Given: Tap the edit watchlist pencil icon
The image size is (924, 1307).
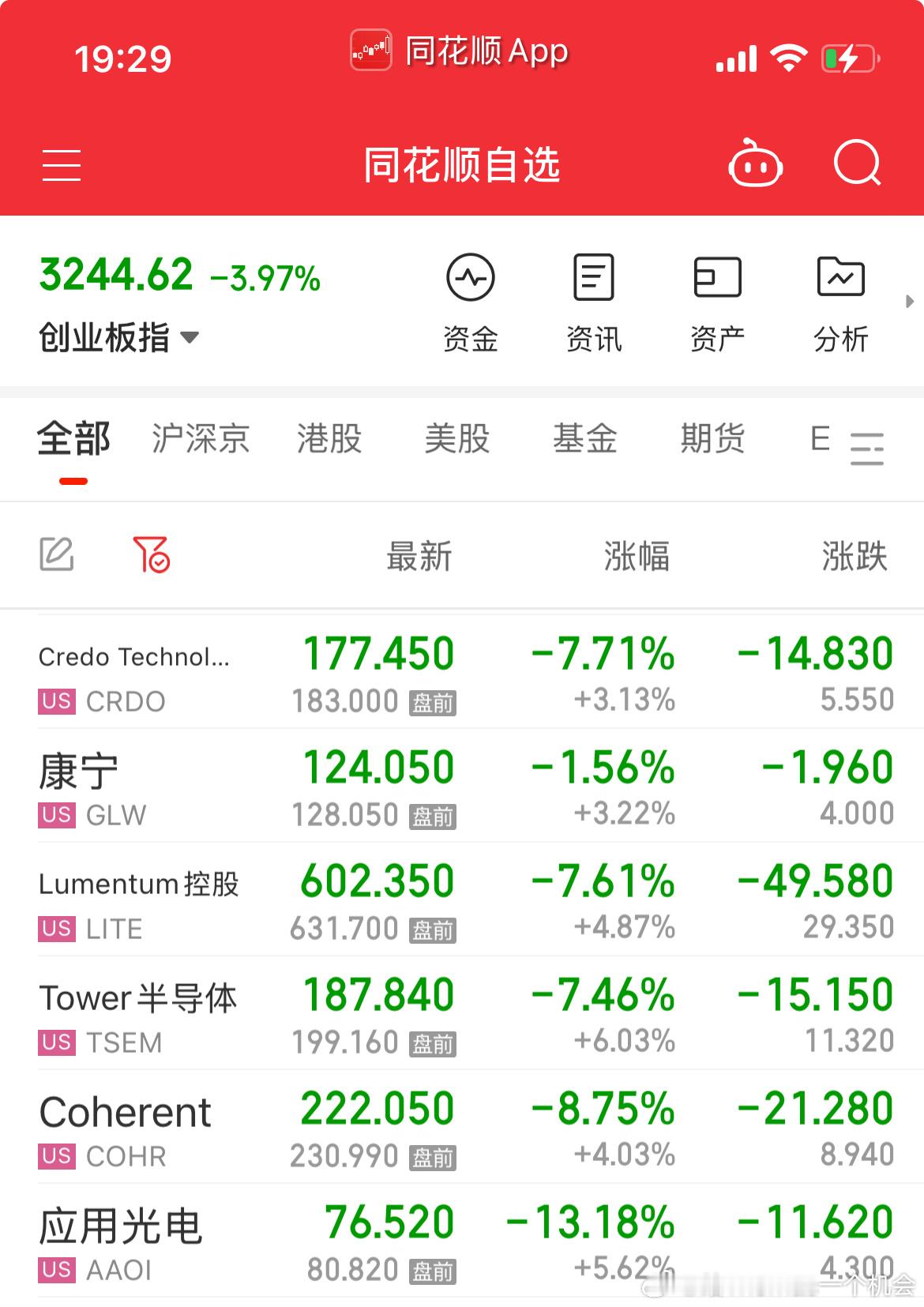Looking at the screenshot, I should tap(57, 554).
